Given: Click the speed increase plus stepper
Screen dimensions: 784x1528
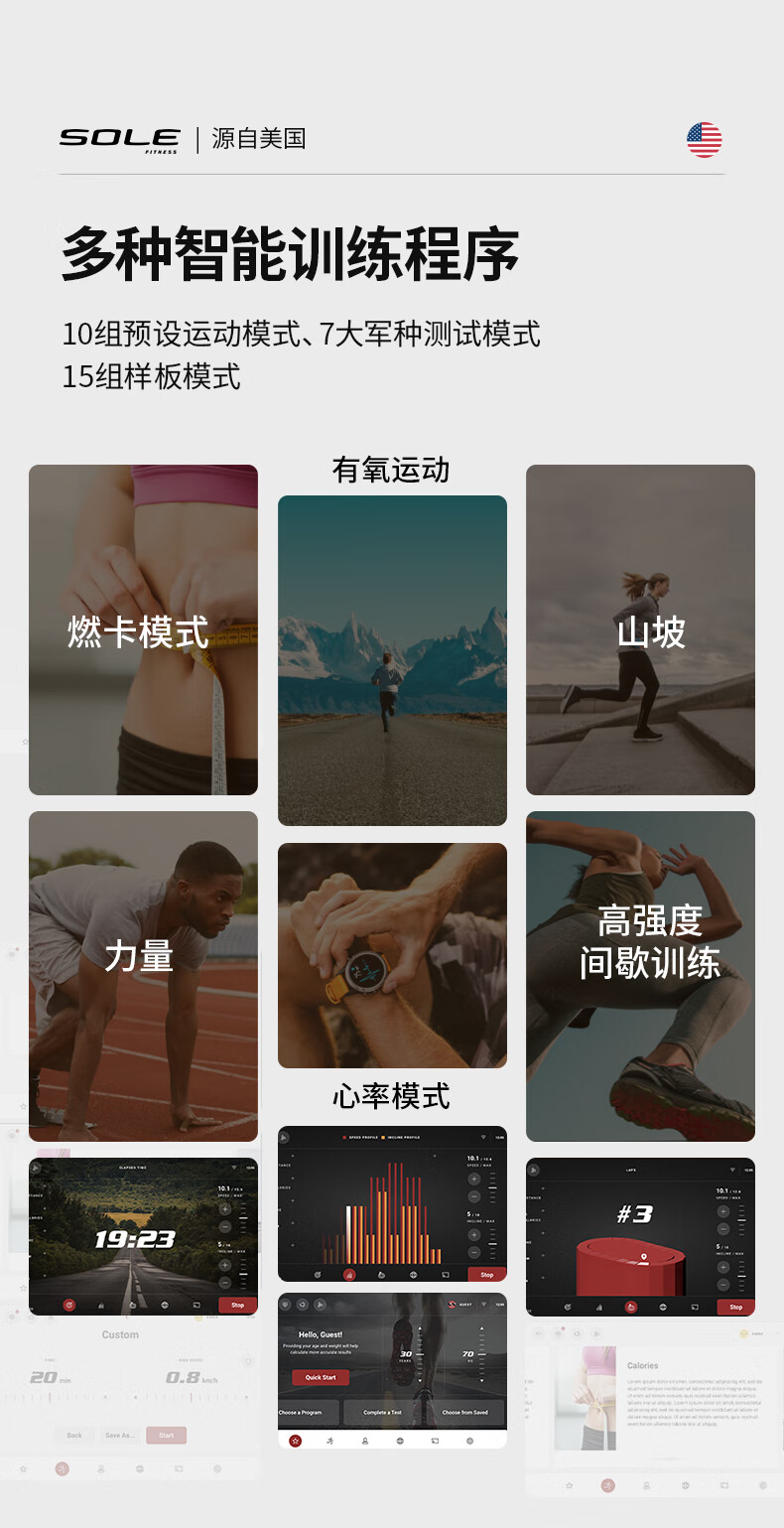Looking at the screenshot, I should tap(474, 1179).
